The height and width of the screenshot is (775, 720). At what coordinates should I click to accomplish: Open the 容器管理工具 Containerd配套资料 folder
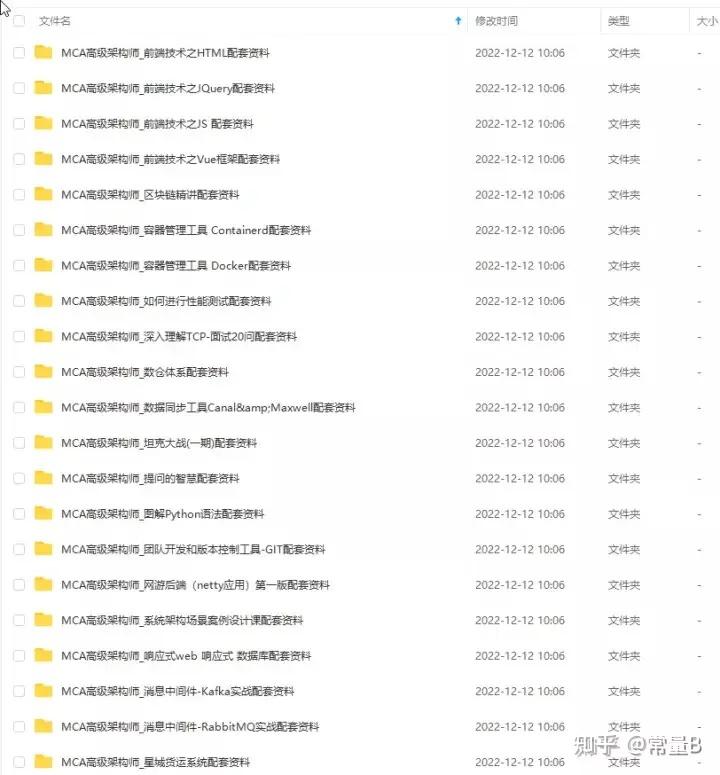click(x=185, y=230)
